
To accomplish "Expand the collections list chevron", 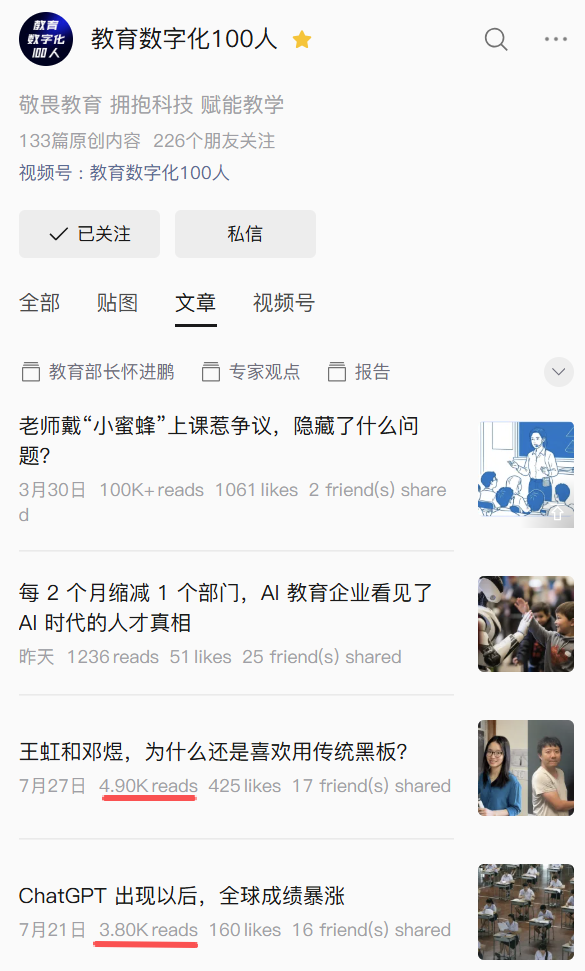I will [558, 372].
